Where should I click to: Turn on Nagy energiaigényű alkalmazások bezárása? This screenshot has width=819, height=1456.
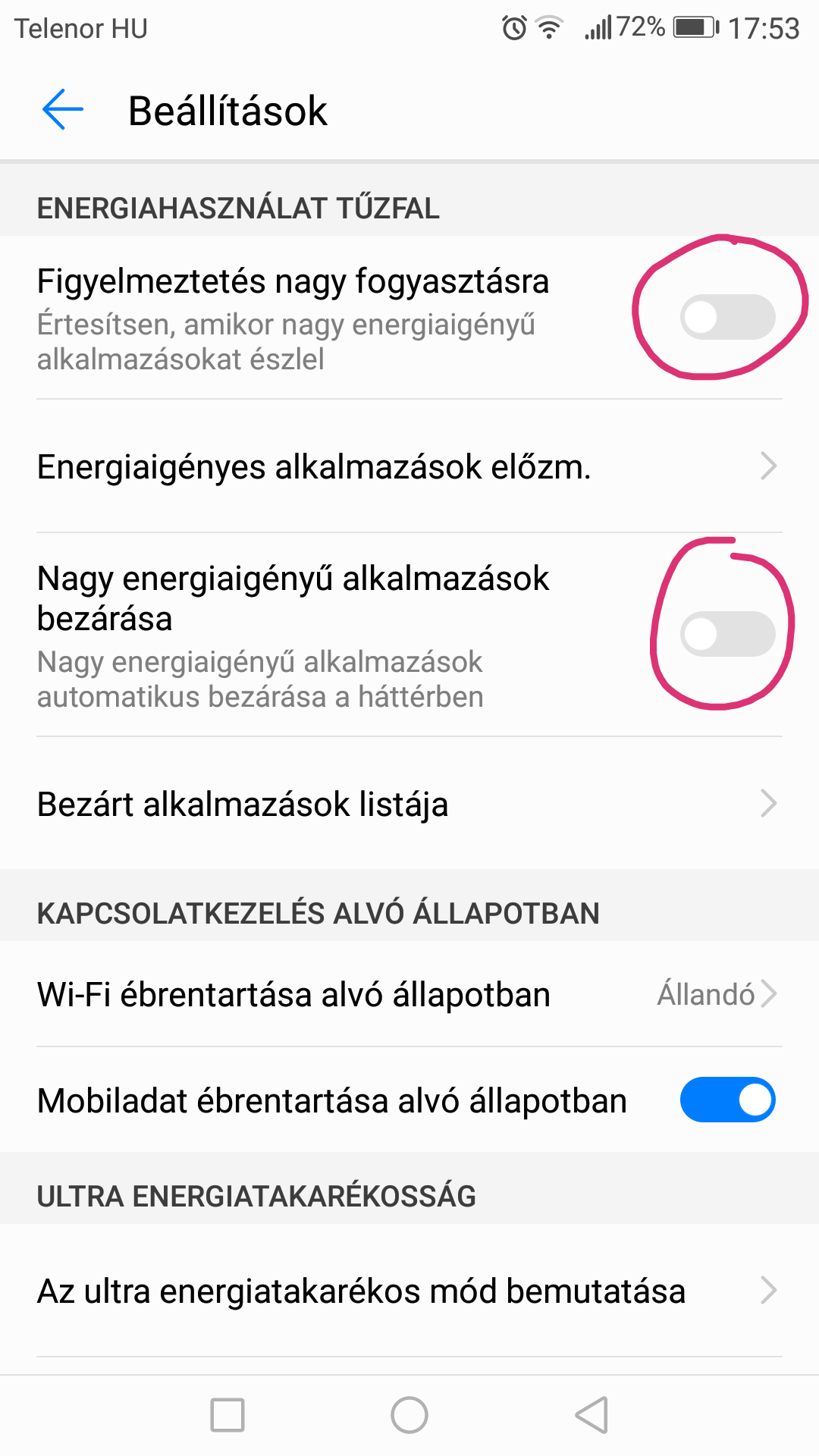click(727, 634)
